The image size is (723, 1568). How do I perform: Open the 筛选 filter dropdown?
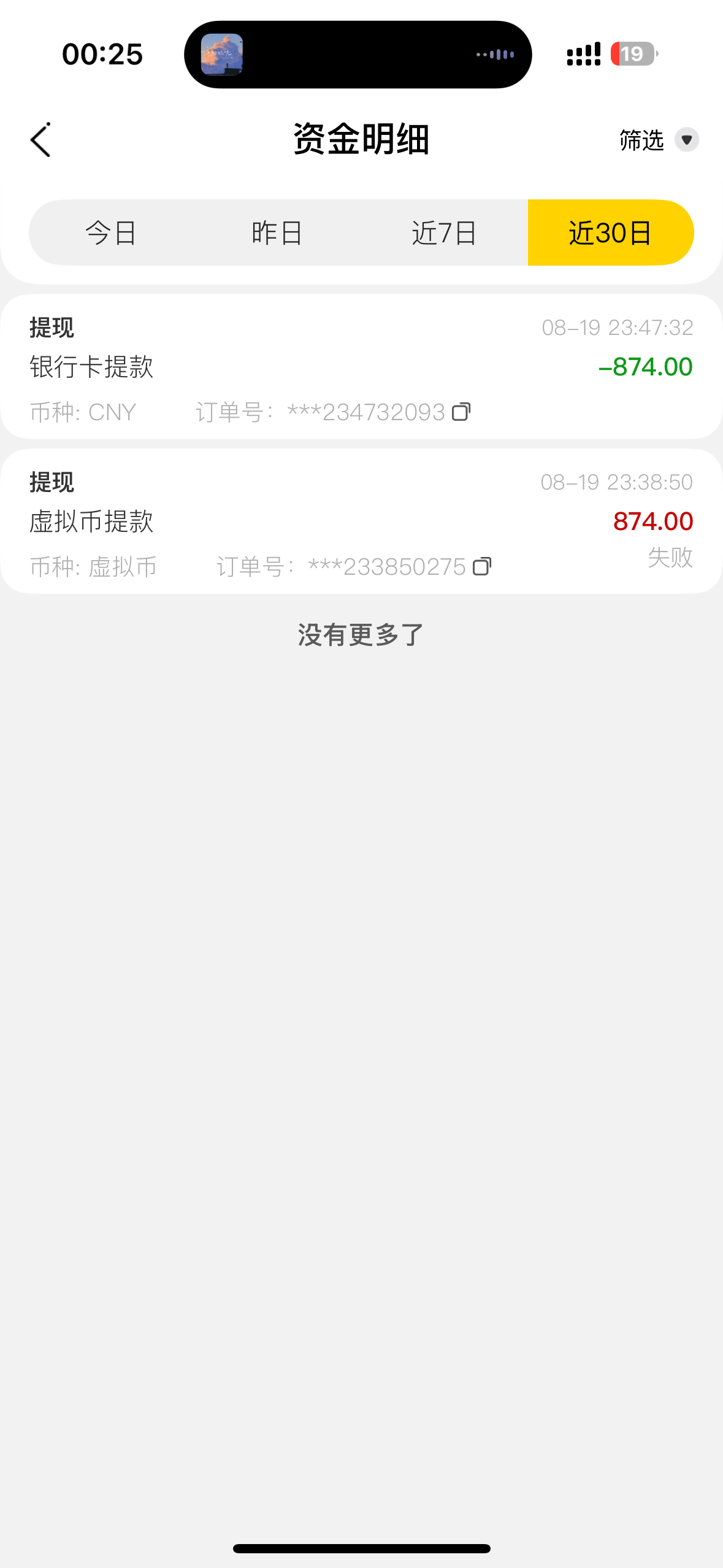(x=640, y=140)
